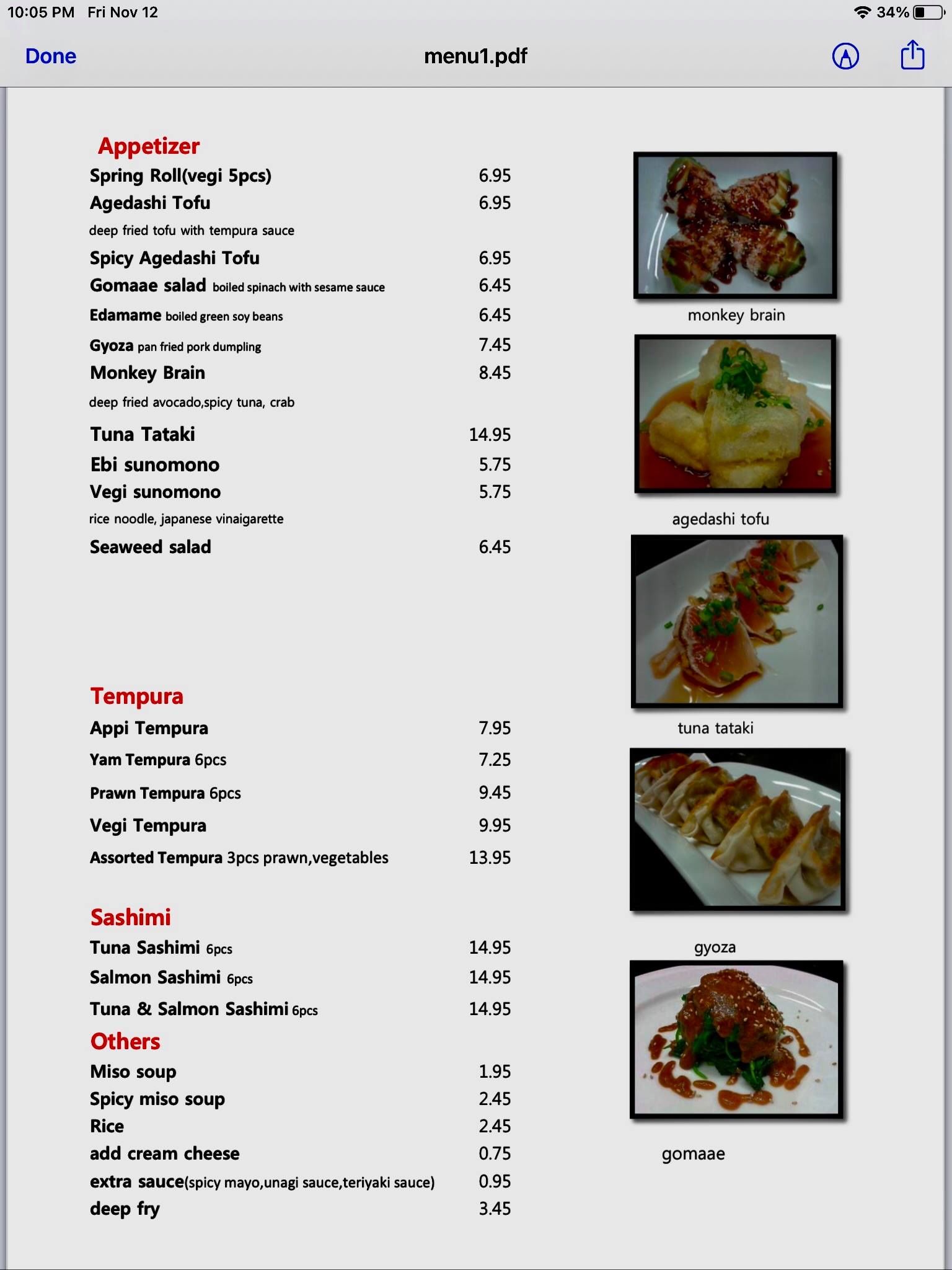Open the markup pen tool

tap(845, 56)
